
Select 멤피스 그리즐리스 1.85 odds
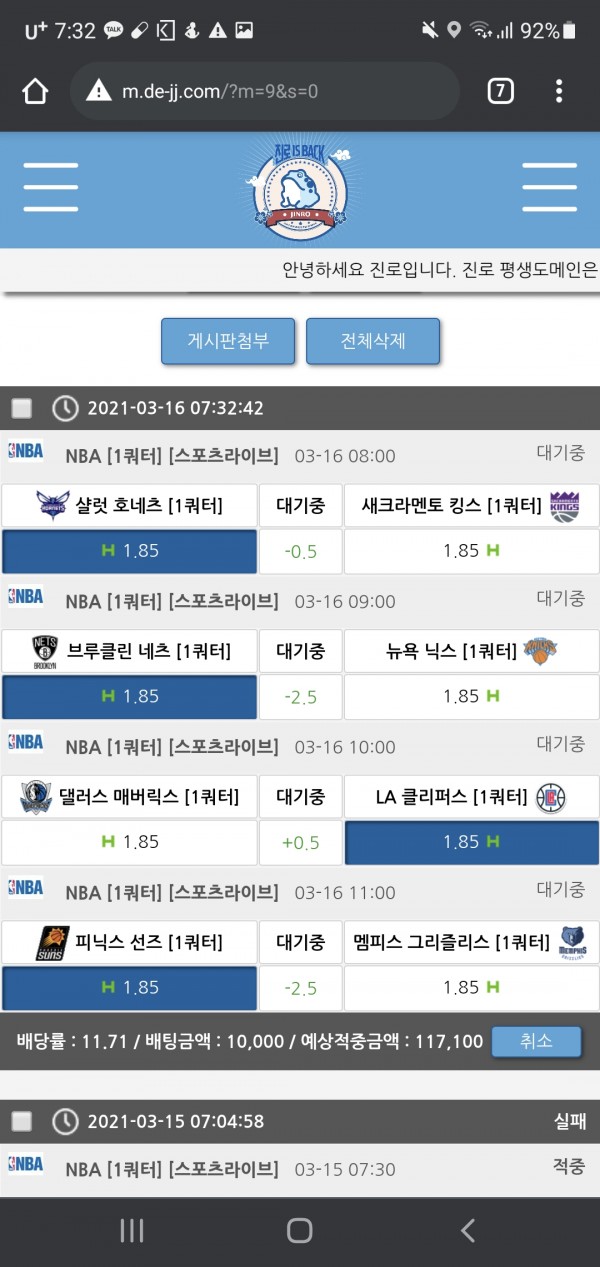click(471, 987)
